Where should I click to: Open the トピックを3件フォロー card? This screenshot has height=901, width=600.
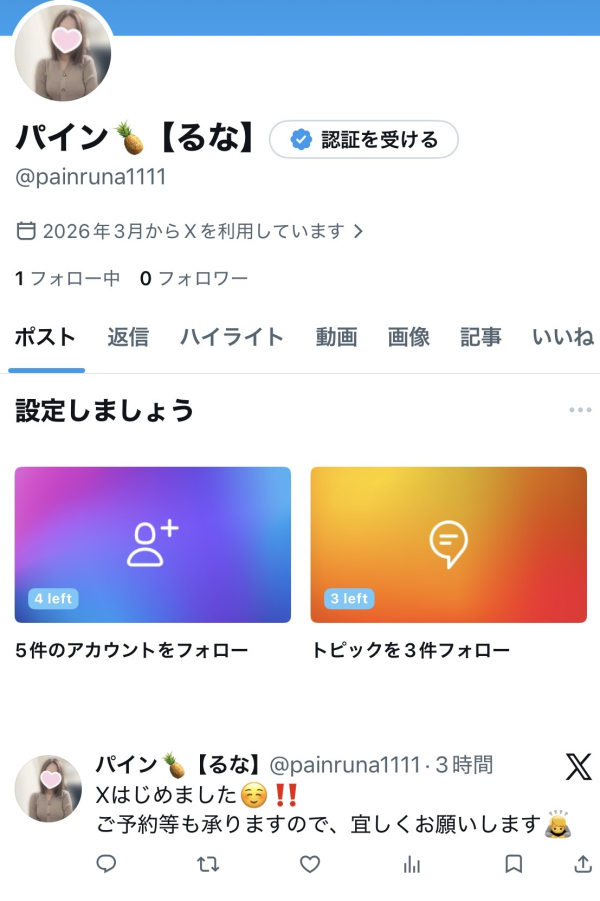point(448,545)
